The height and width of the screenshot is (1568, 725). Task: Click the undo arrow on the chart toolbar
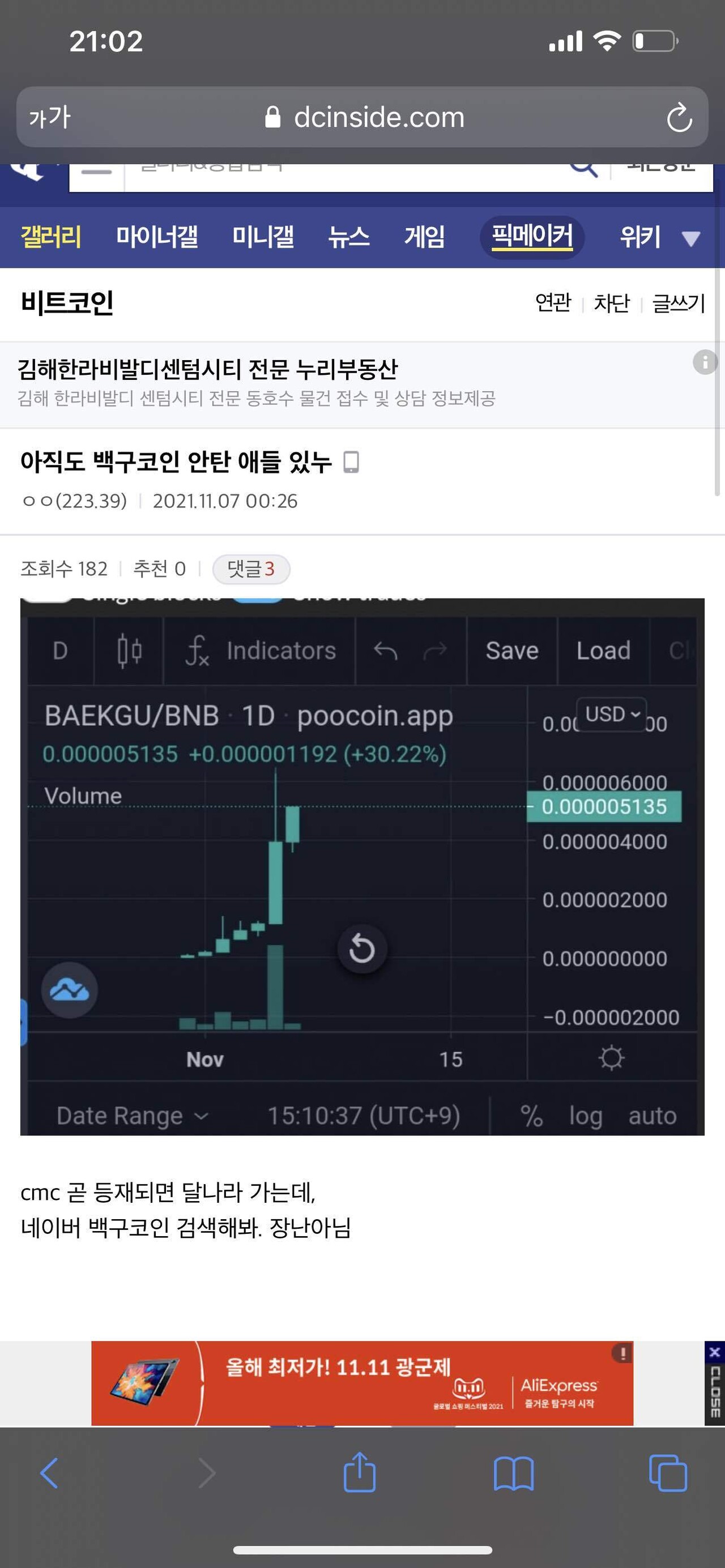386,650
